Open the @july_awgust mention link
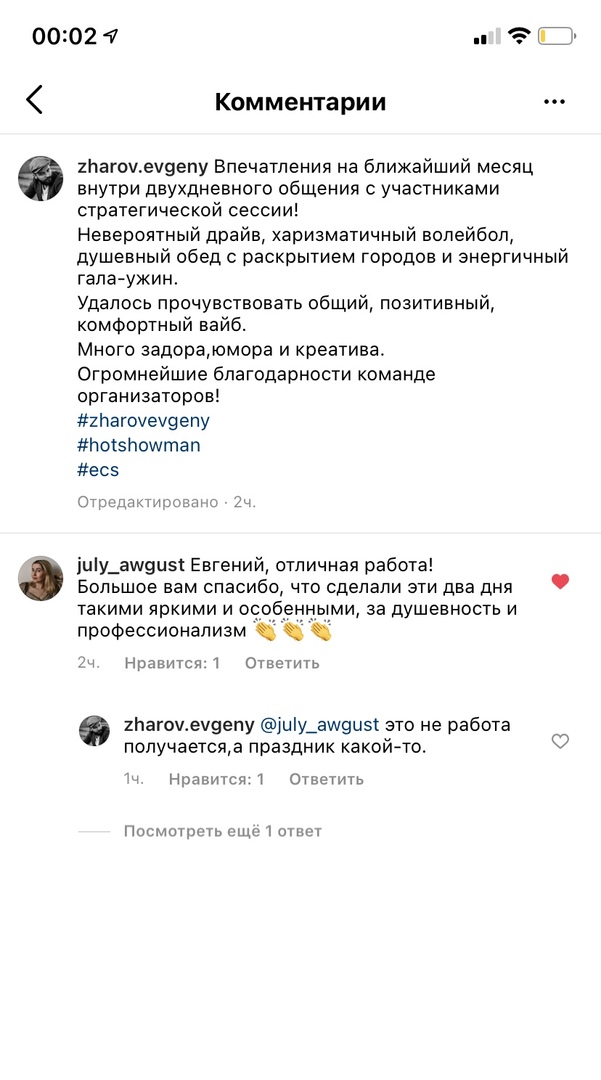Screen dimensions: 601x1080 (318, 725)
